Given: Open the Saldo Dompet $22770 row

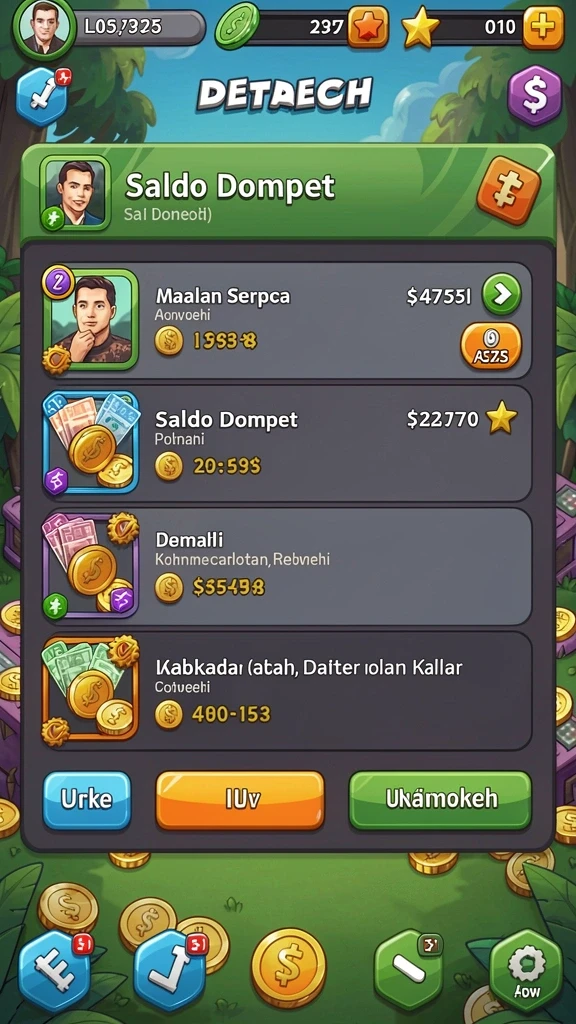Looking at the screenshot, I should 287,443.
